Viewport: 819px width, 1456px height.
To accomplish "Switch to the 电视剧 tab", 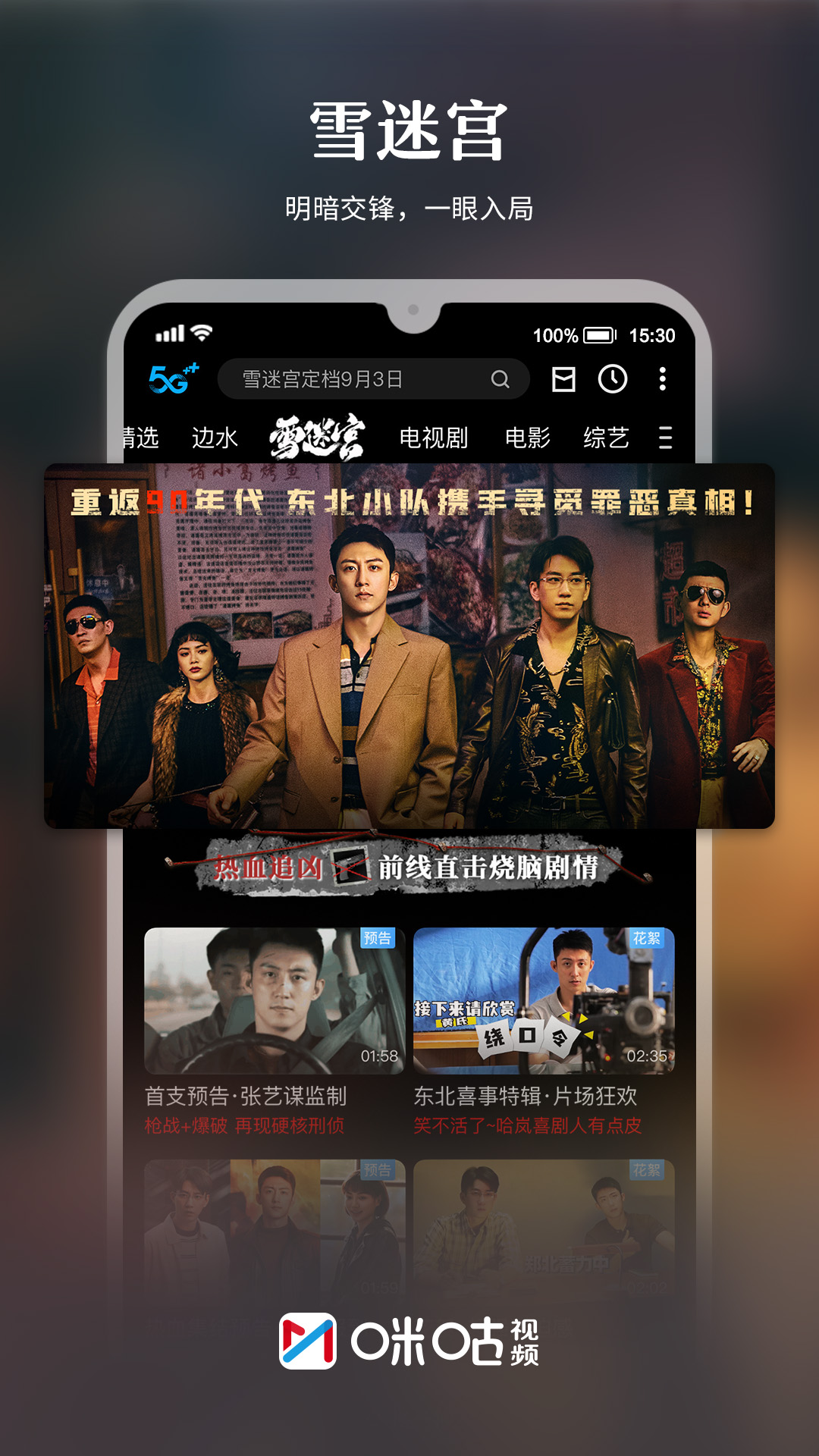I will (433, 437).
